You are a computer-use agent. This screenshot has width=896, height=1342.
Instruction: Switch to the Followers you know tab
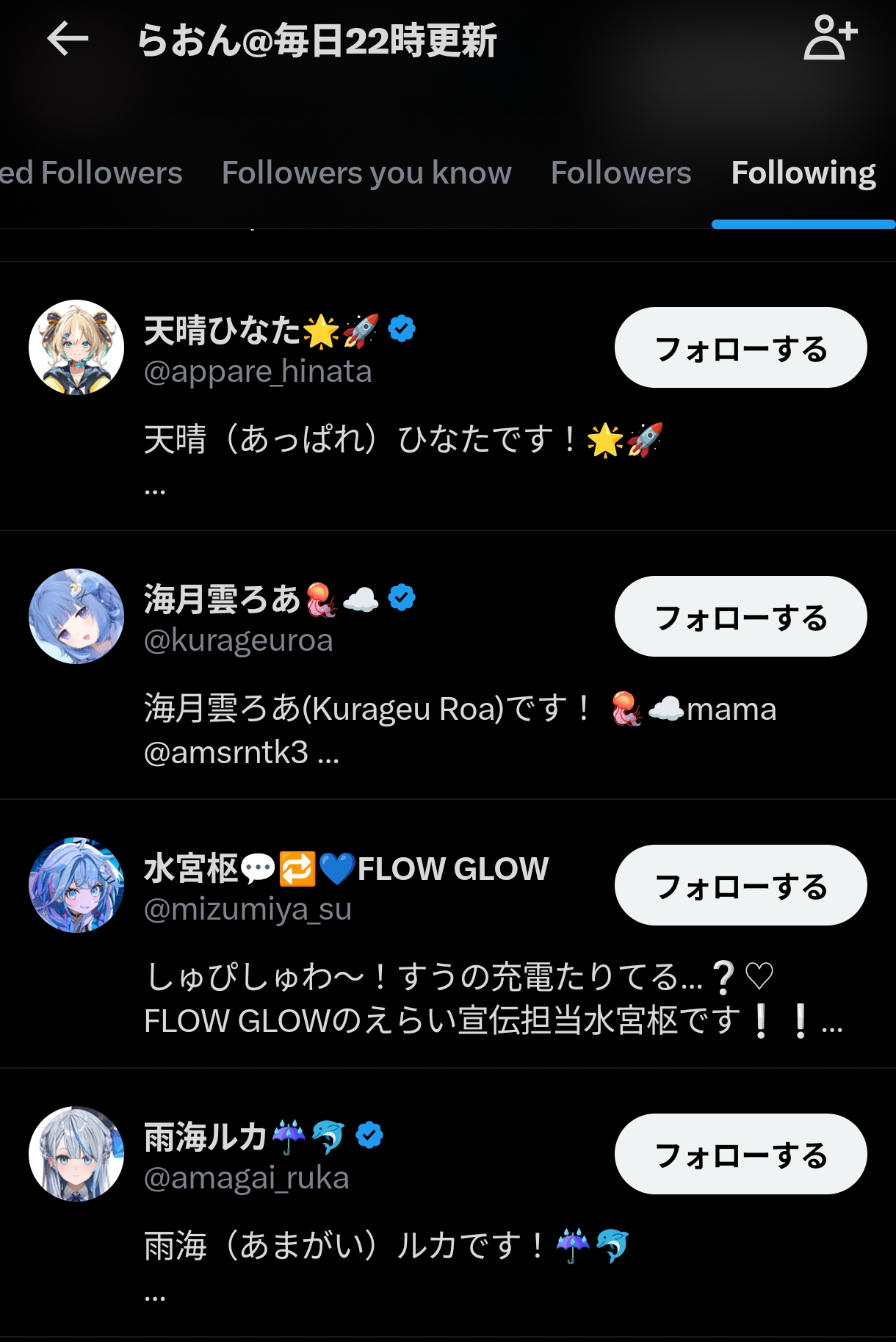(x=366, y=173)
